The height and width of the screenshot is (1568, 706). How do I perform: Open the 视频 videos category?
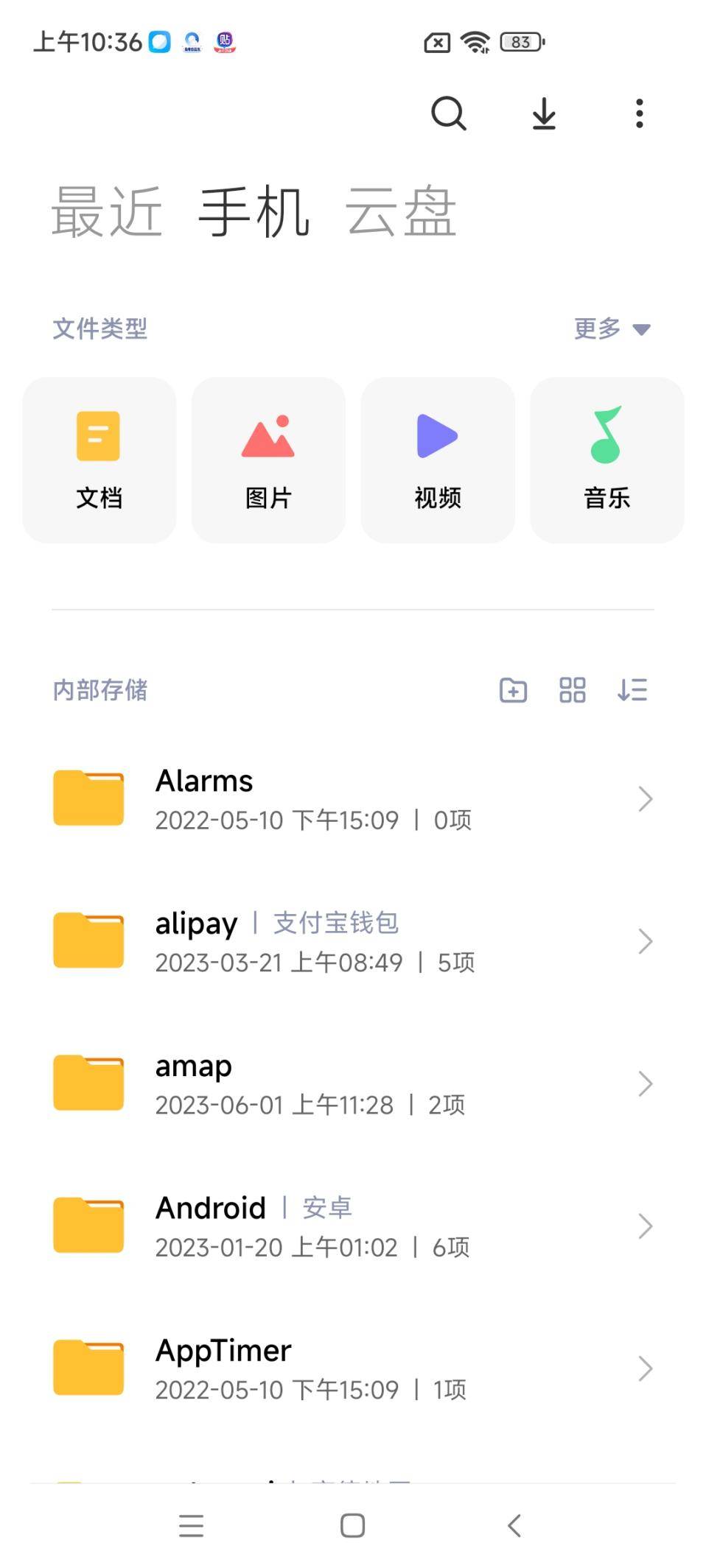click(x=437, y=458)
